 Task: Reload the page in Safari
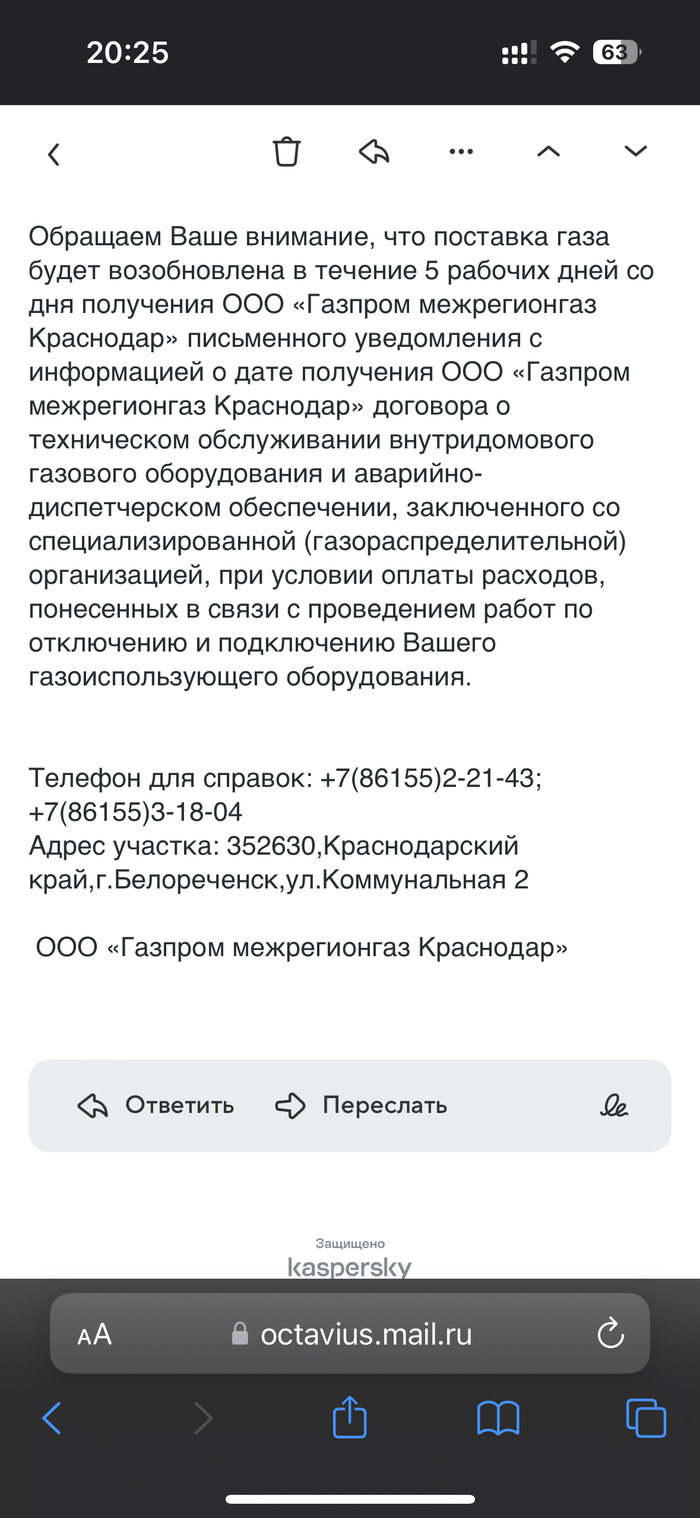click(x=610, y=1334)
